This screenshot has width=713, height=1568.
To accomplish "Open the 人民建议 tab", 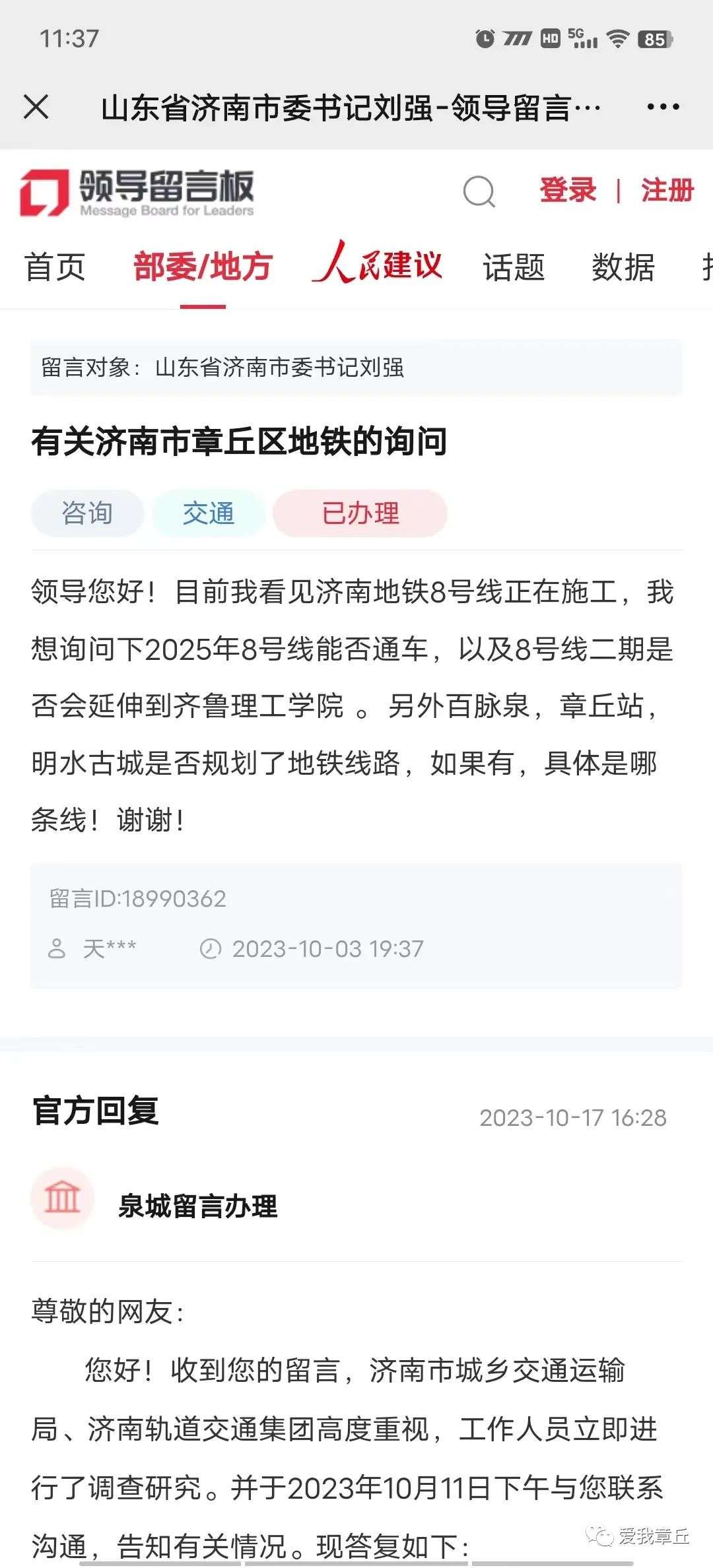I will point(377,264).
